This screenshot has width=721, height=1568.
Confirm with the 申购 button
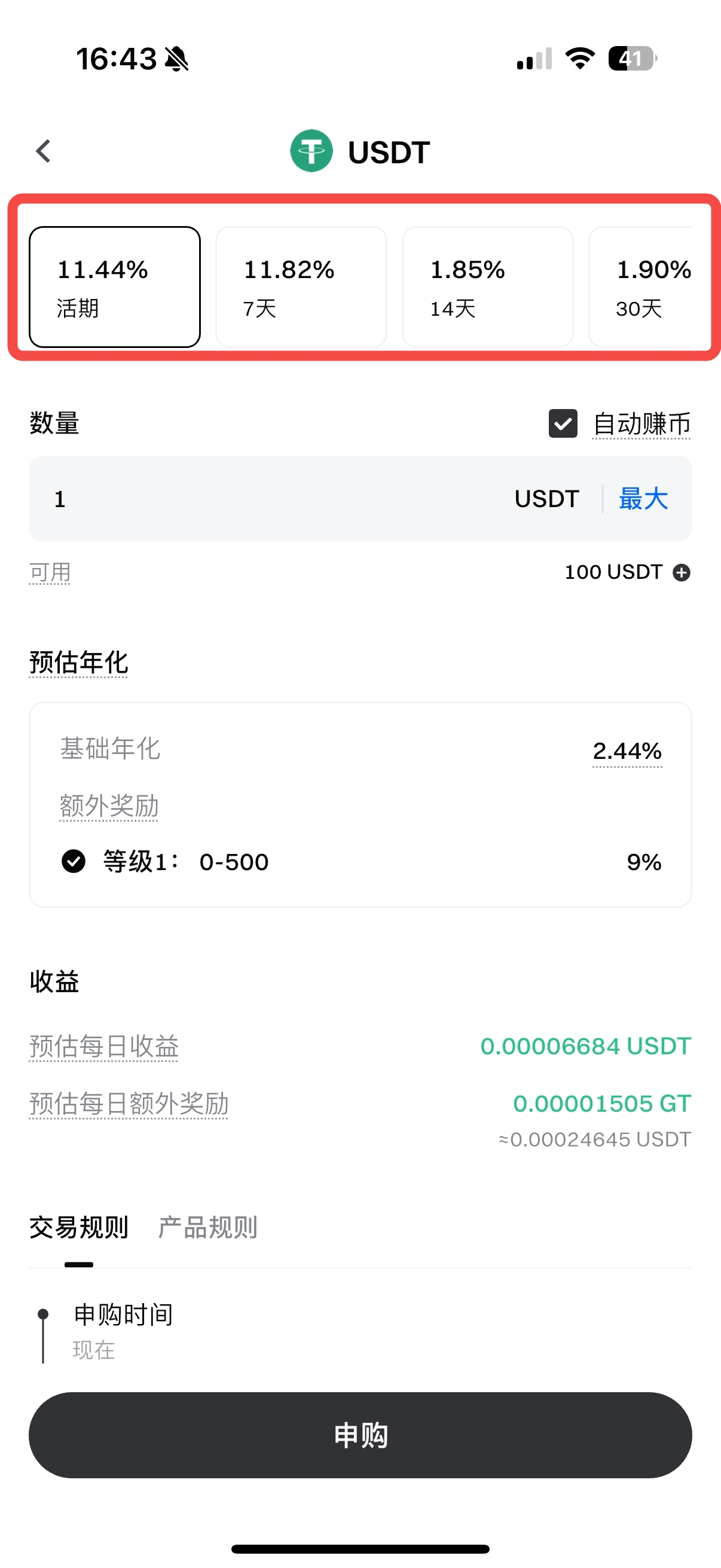[x=360, y=1435]
